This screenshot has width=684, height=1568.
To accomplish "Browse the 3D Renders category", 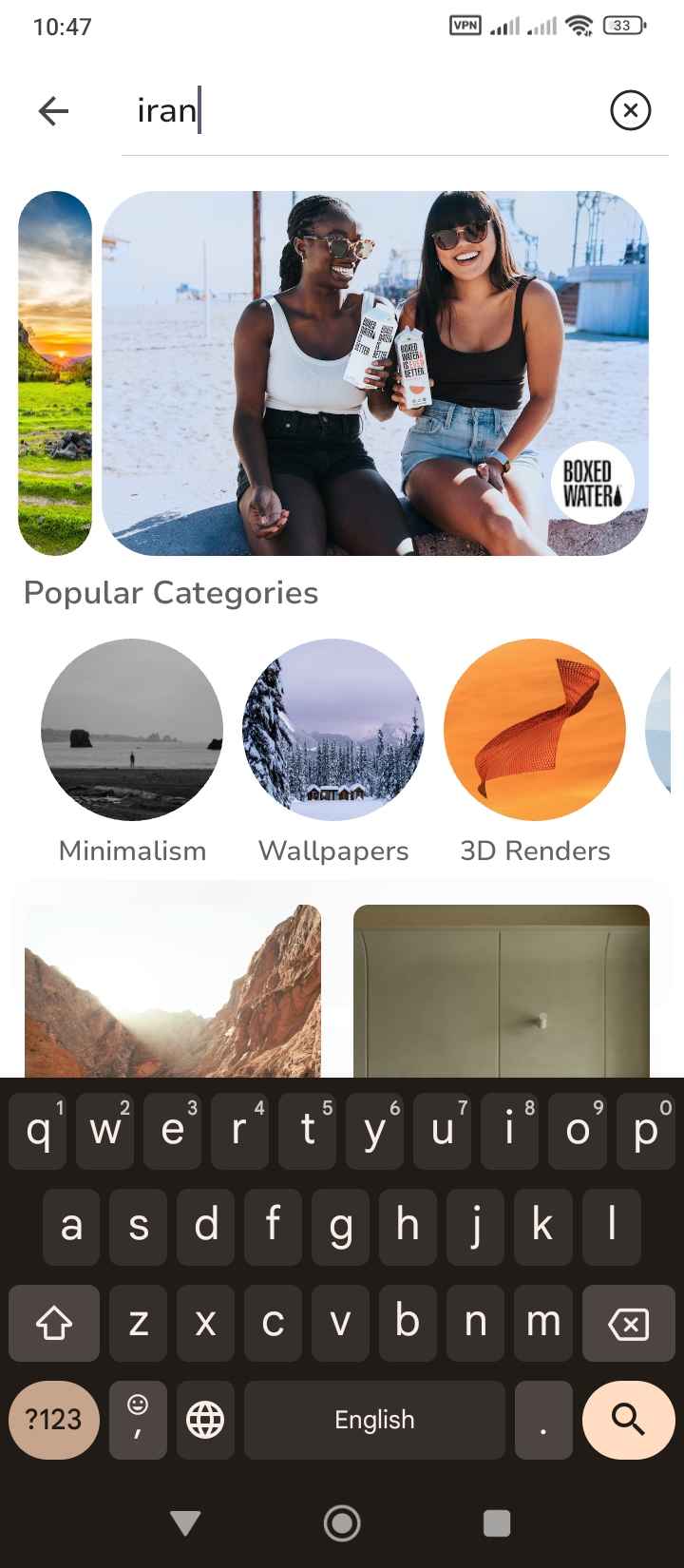I will point(535,730).
